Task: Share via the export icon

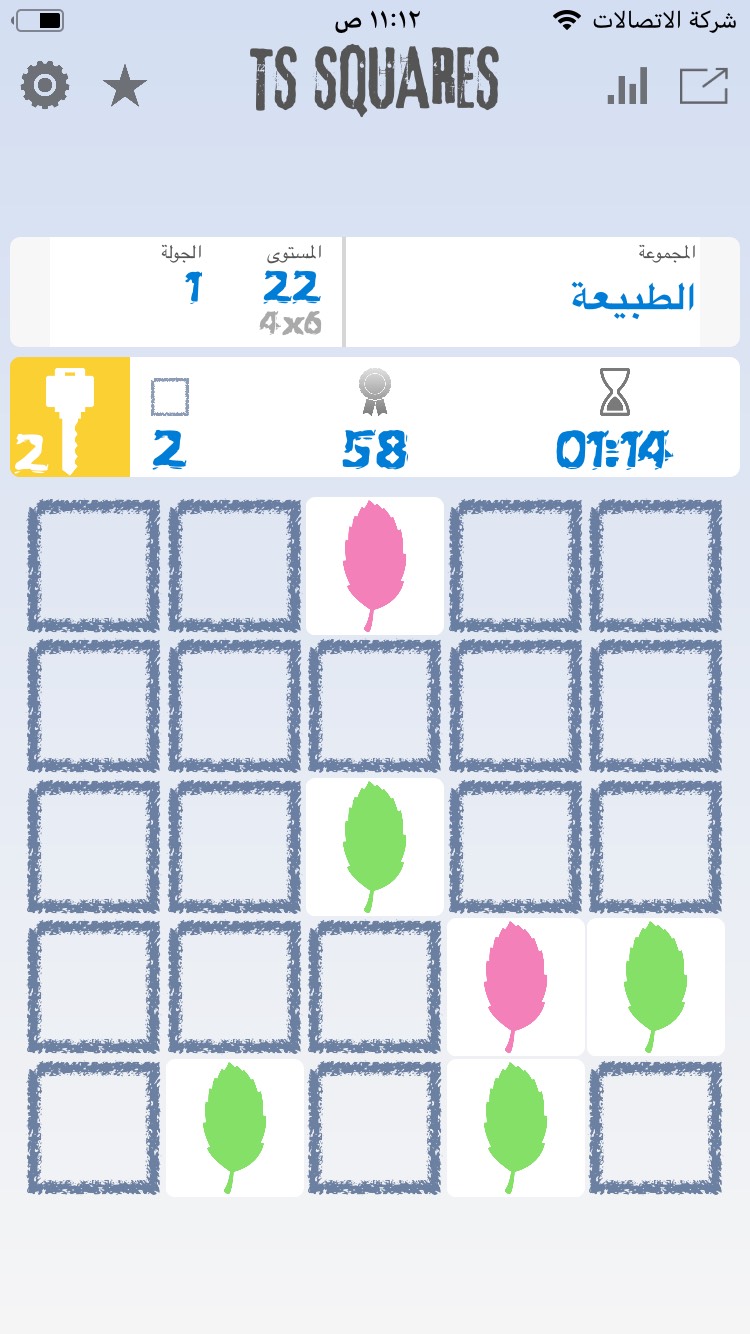Action: click(x=704, y=86)
